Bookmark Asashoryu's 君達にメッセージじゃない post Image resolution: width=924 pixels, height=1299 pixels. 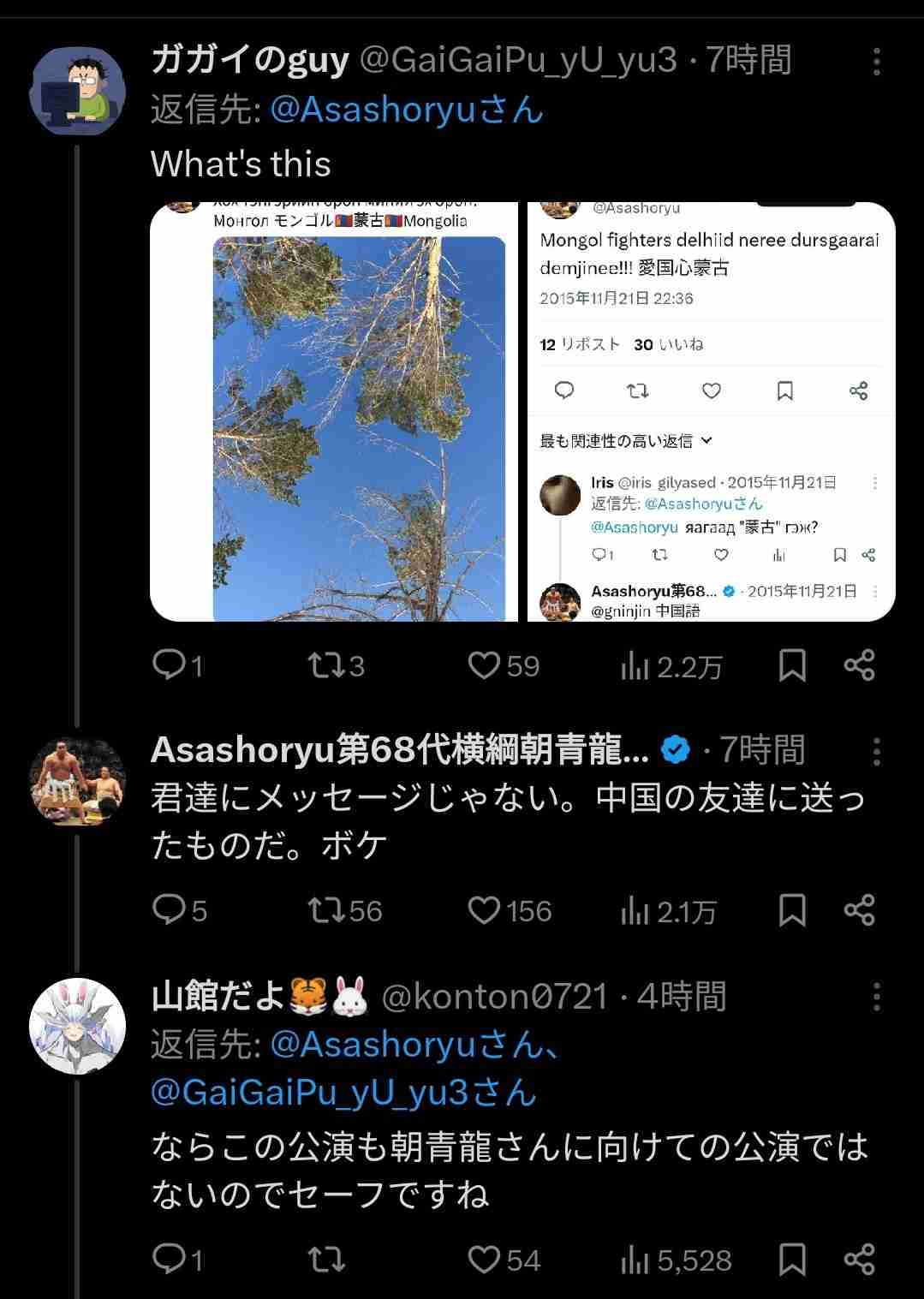(x=792, y=910)
